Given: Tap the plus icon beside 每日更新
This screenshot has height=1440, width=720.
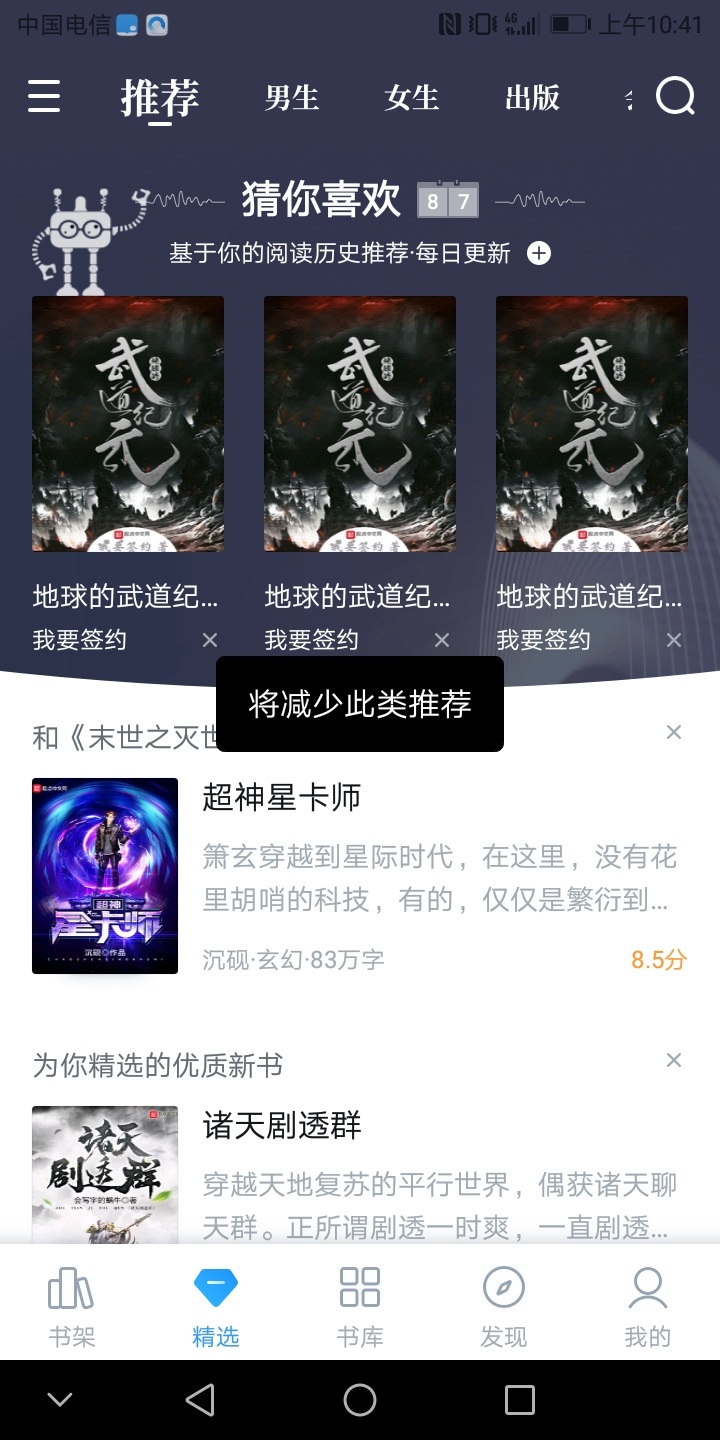Looking at the screenshot, I should click(x=539, y=253).
